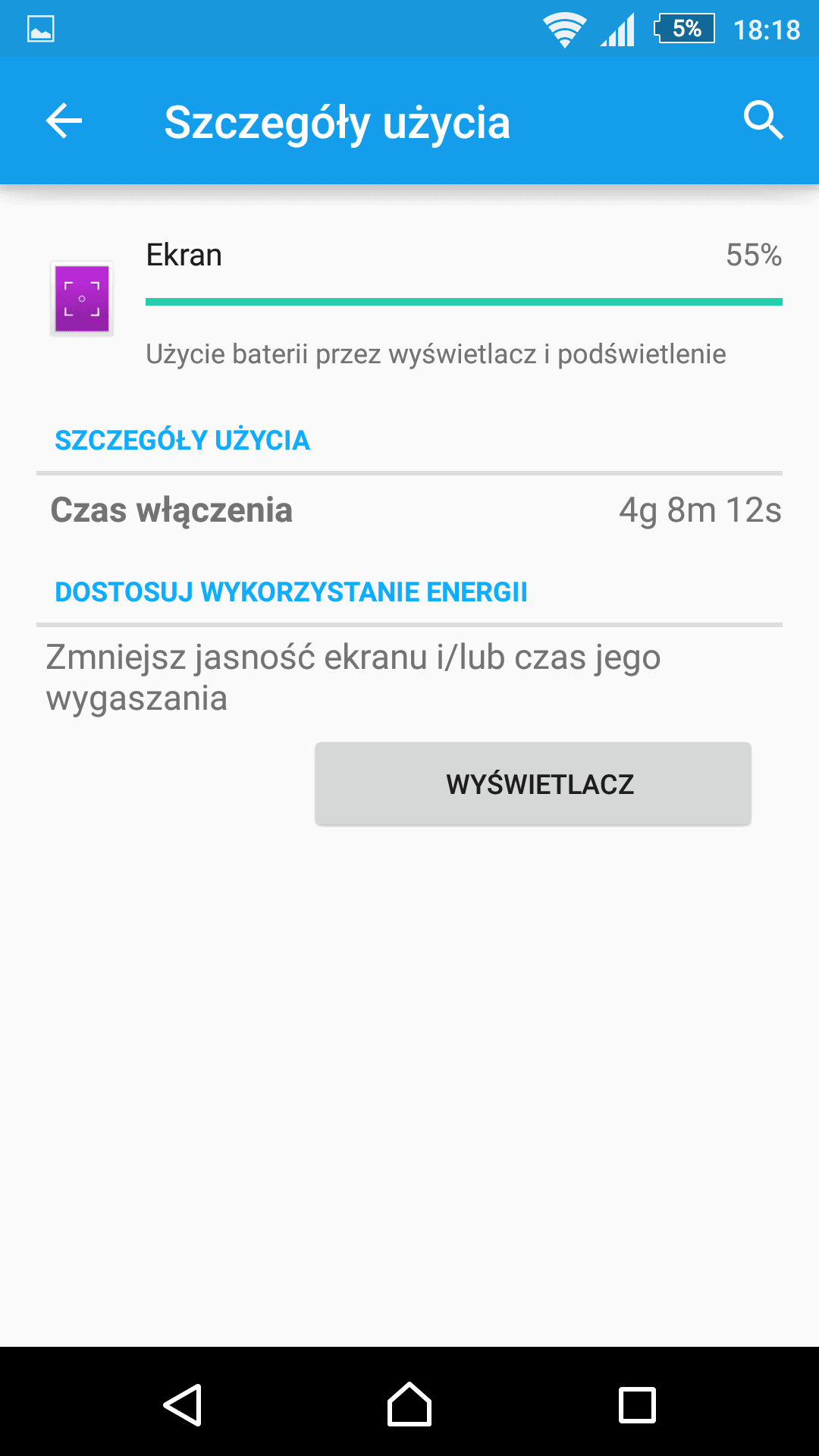Tap the system home button

coord(409,1404)
